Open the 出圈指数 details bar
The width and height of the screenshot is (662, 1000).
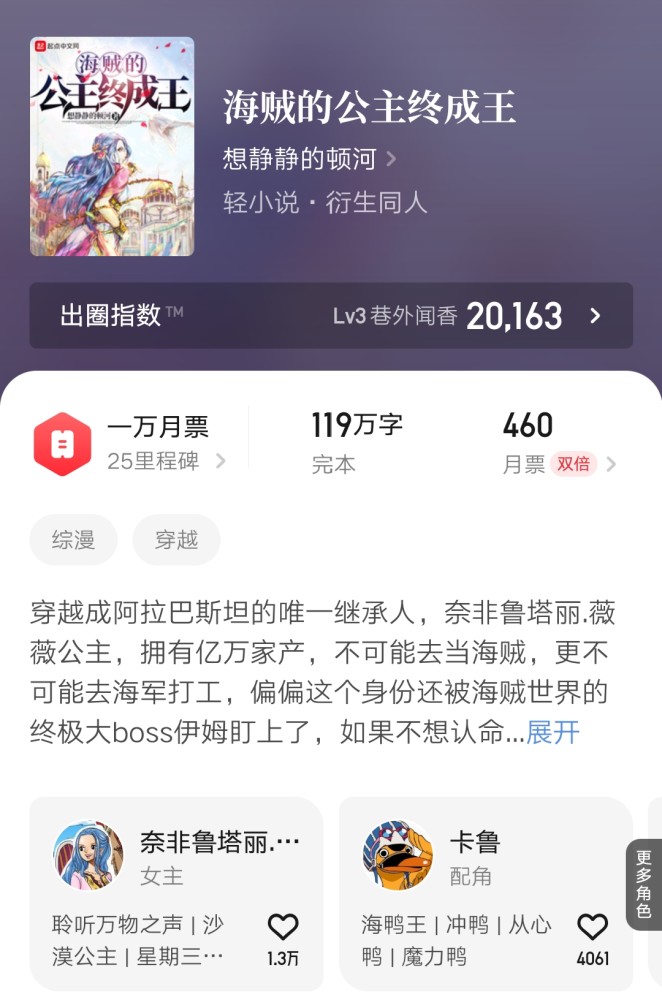(x=331, y=316)
